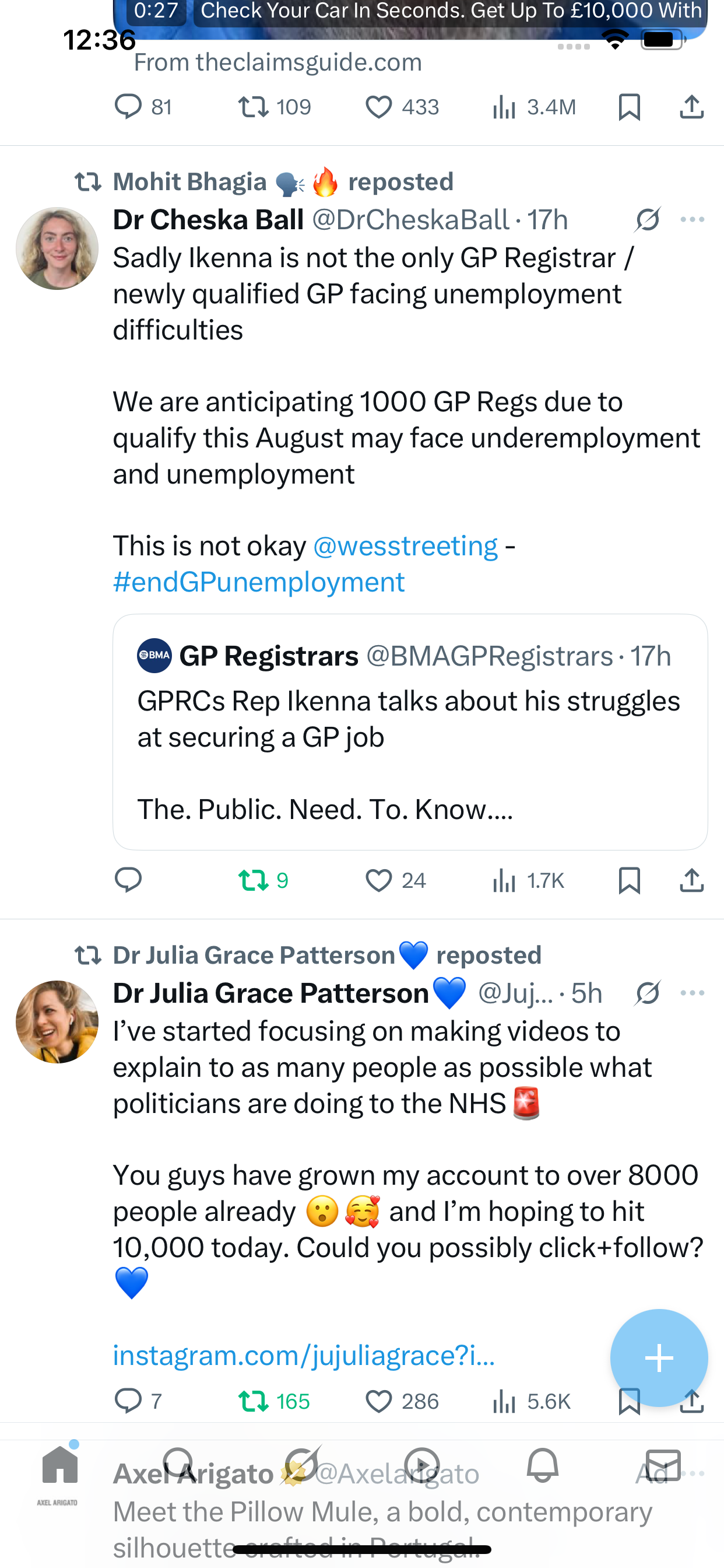Open the instagram.com/jujuliagrace link

[x=304, y=1356]
